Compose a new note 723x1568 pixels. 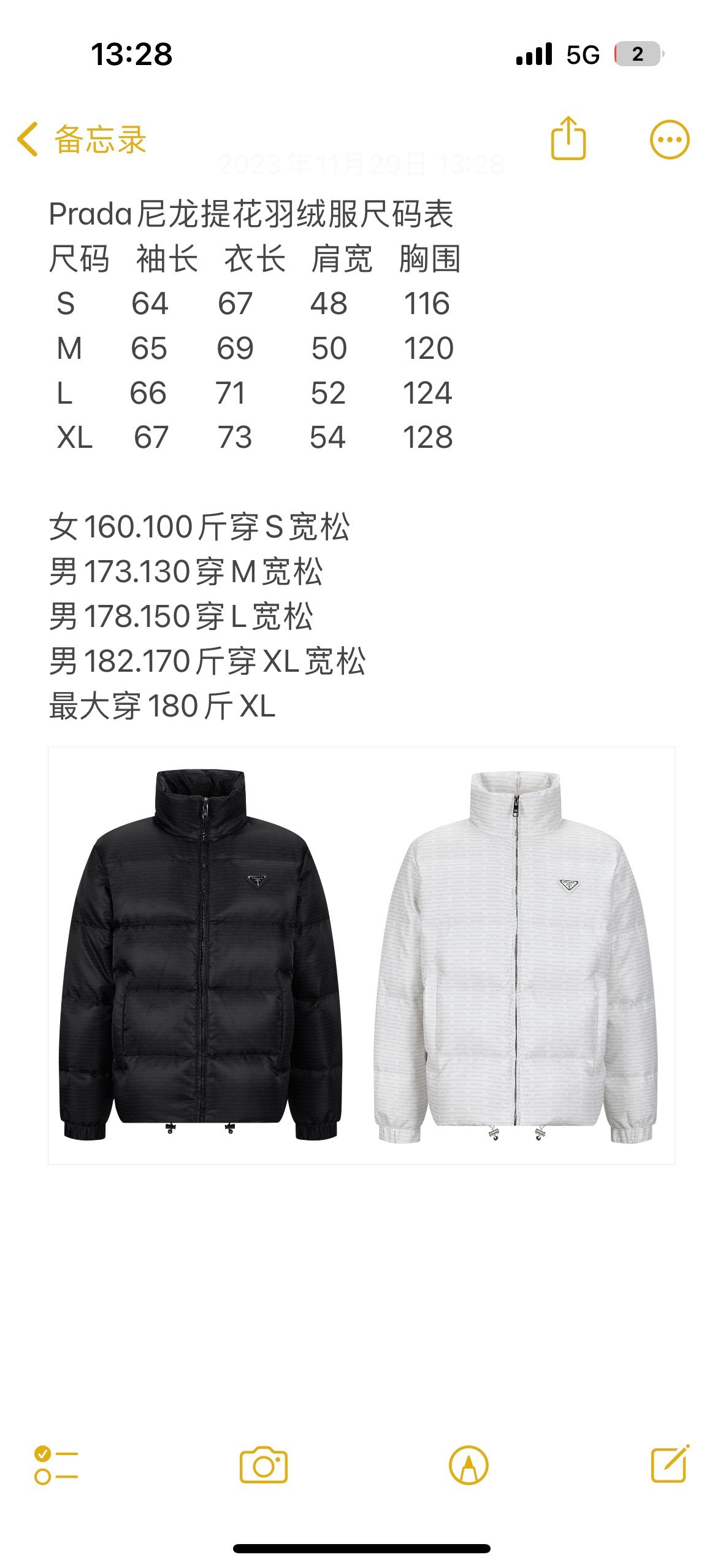click(x=670, y=1464)
